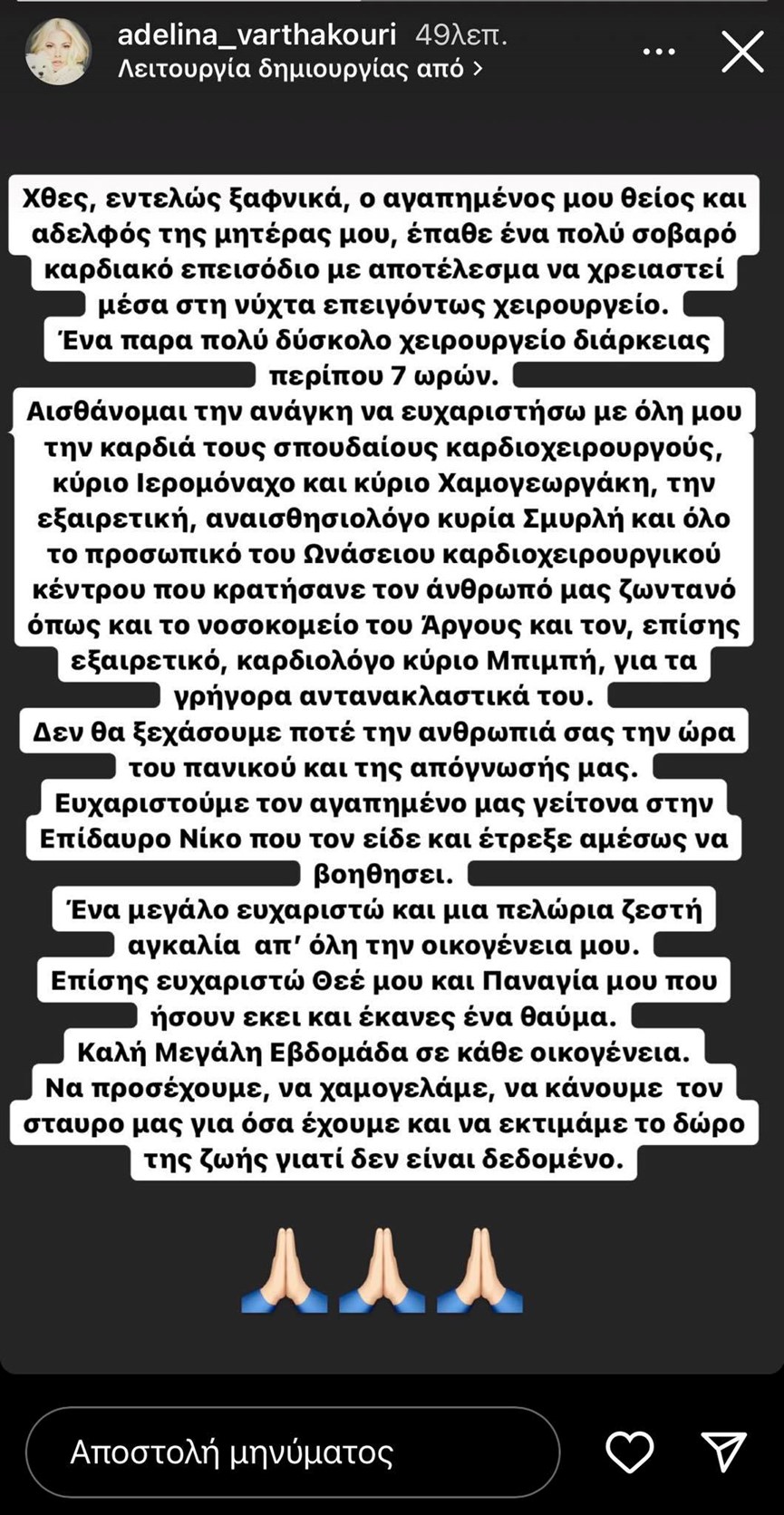
Task: Close the story viewer
Action: (x=742, y=51)
